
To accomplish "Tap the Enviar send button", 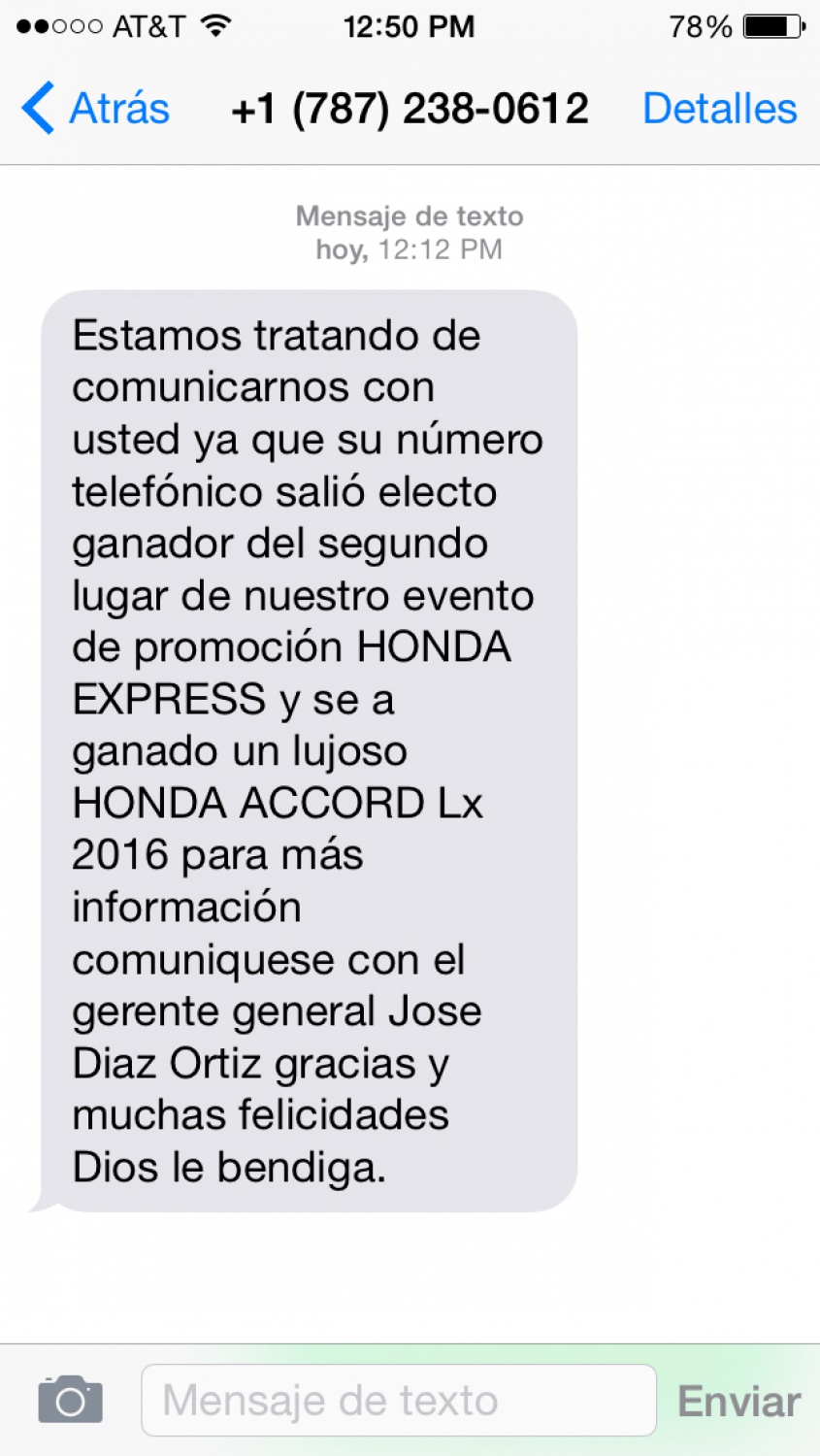I will (738, 1401).
